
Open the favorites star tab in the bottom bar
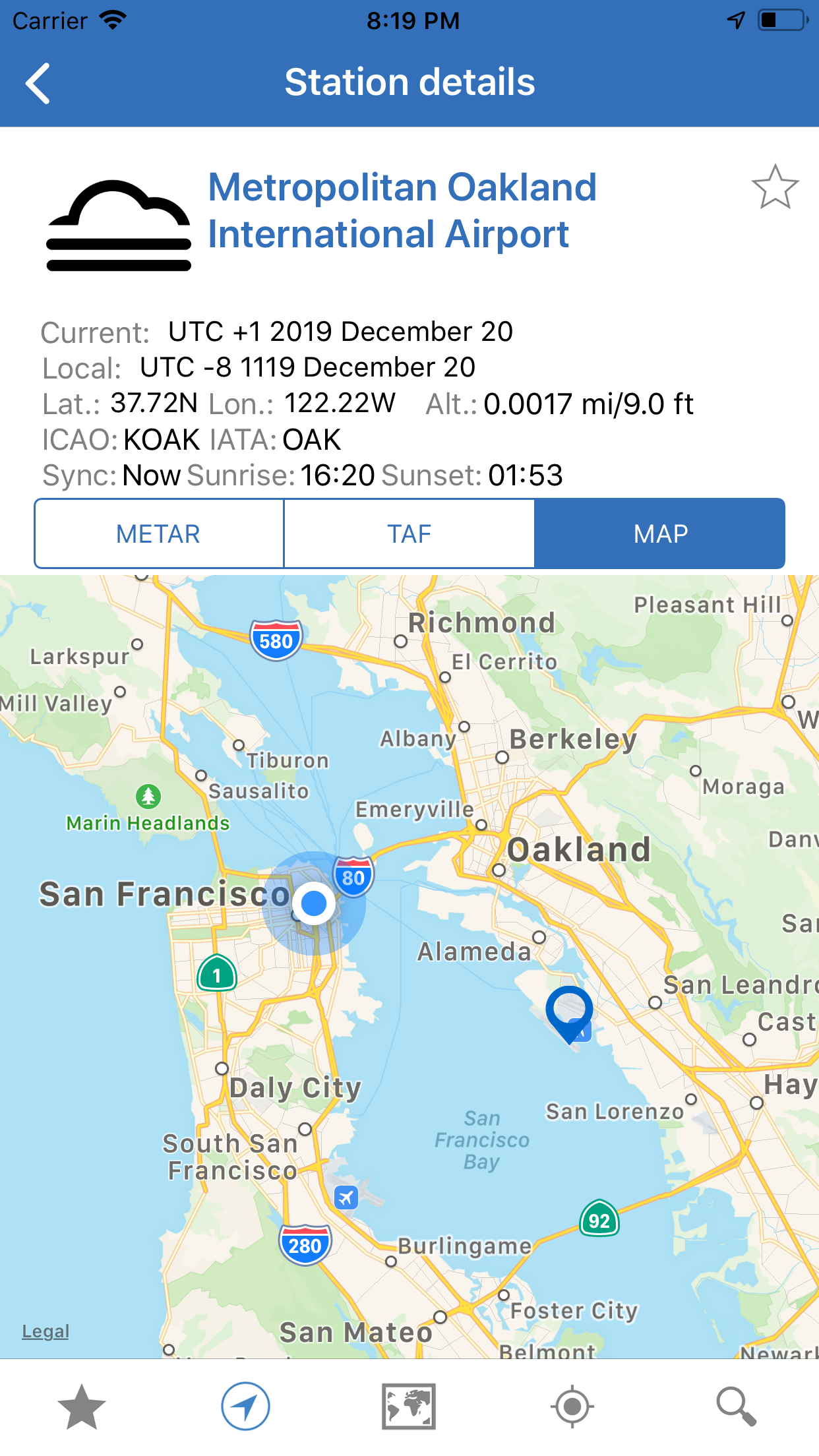[82, 1407]
